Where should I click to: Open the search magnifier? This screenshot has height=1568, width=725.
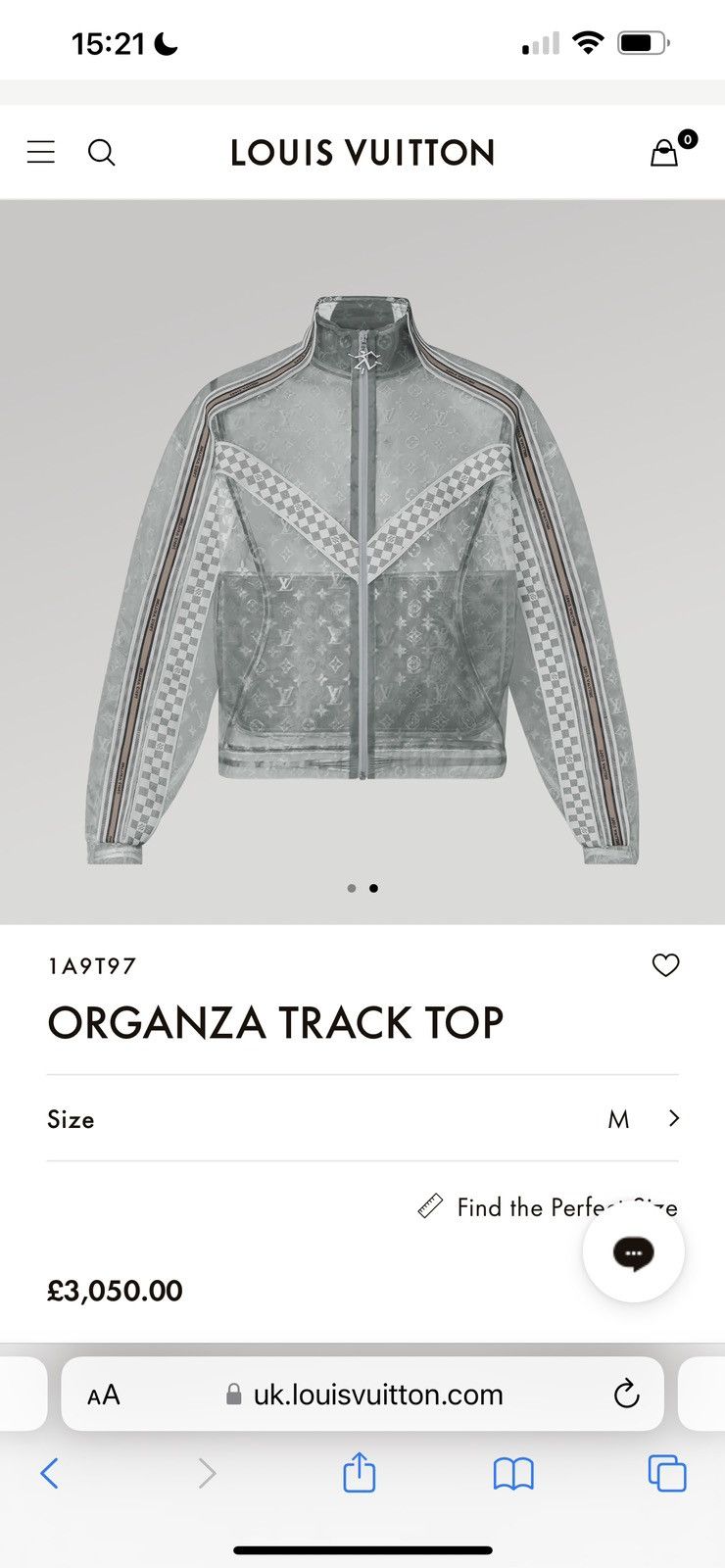click(x=102, y=153)
